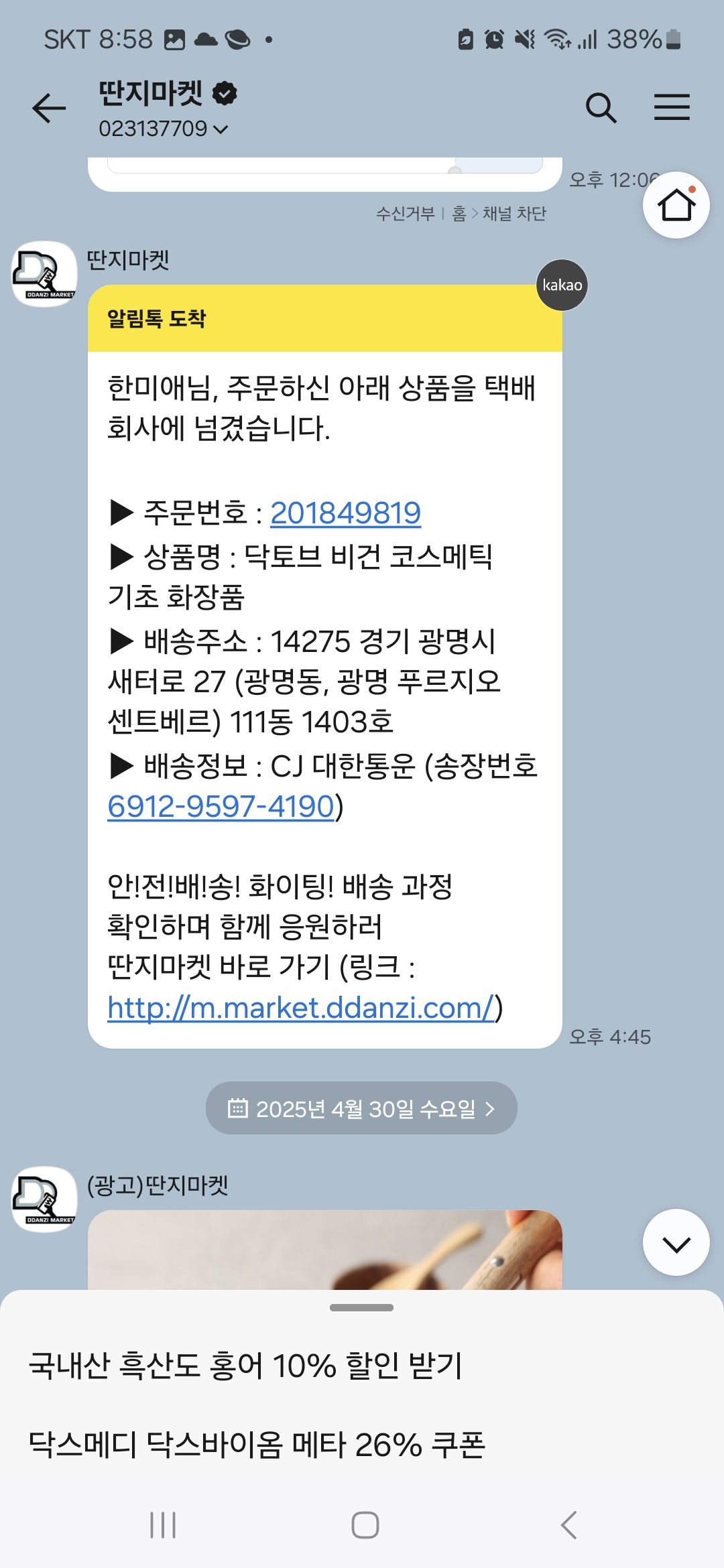
Task: Open search in the chat
Action: [x=601, y=108]
